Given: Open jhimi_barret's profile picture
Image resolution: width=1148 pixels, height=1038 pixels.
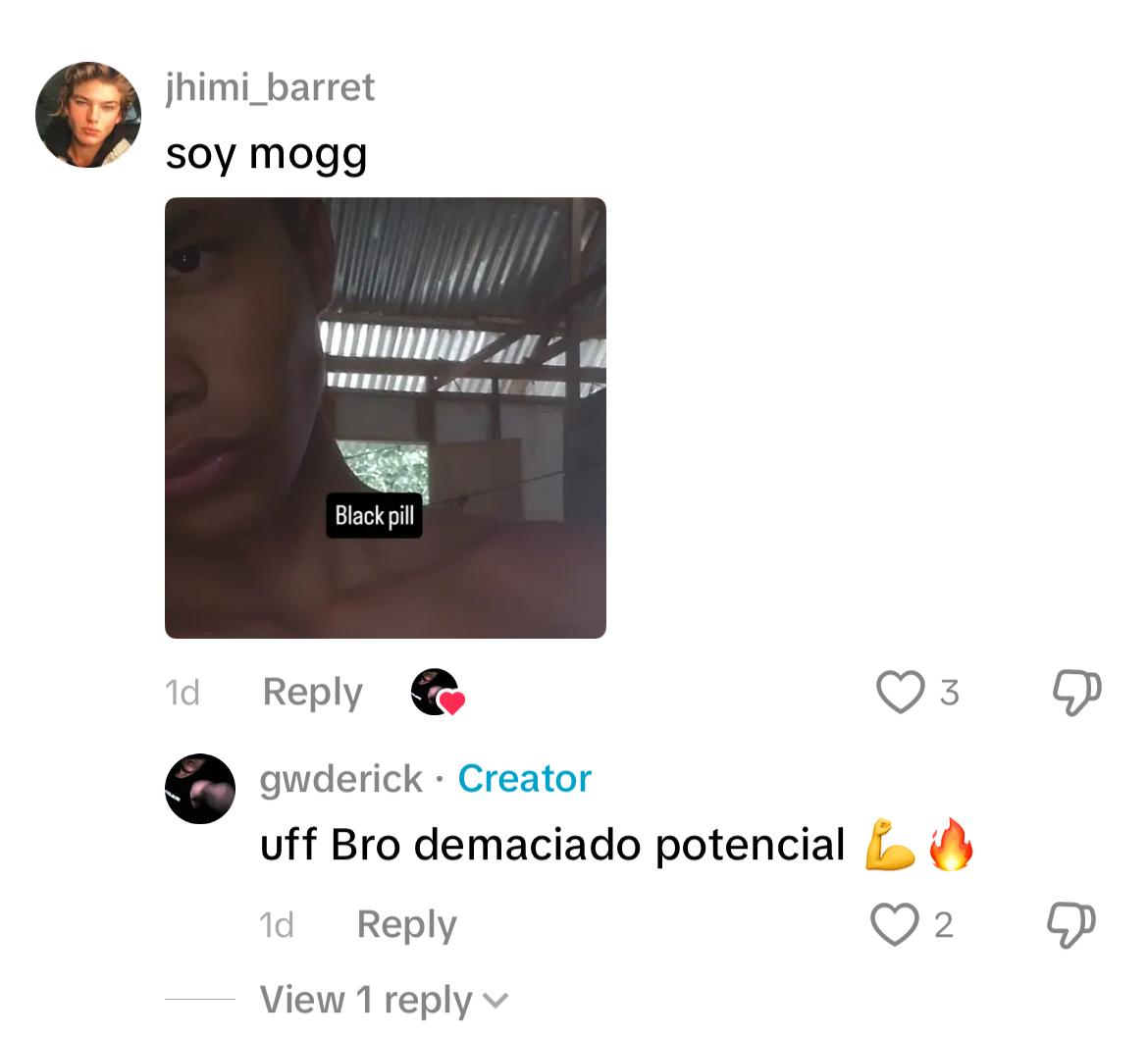Looking at the screenshot, I should [88, 115].
